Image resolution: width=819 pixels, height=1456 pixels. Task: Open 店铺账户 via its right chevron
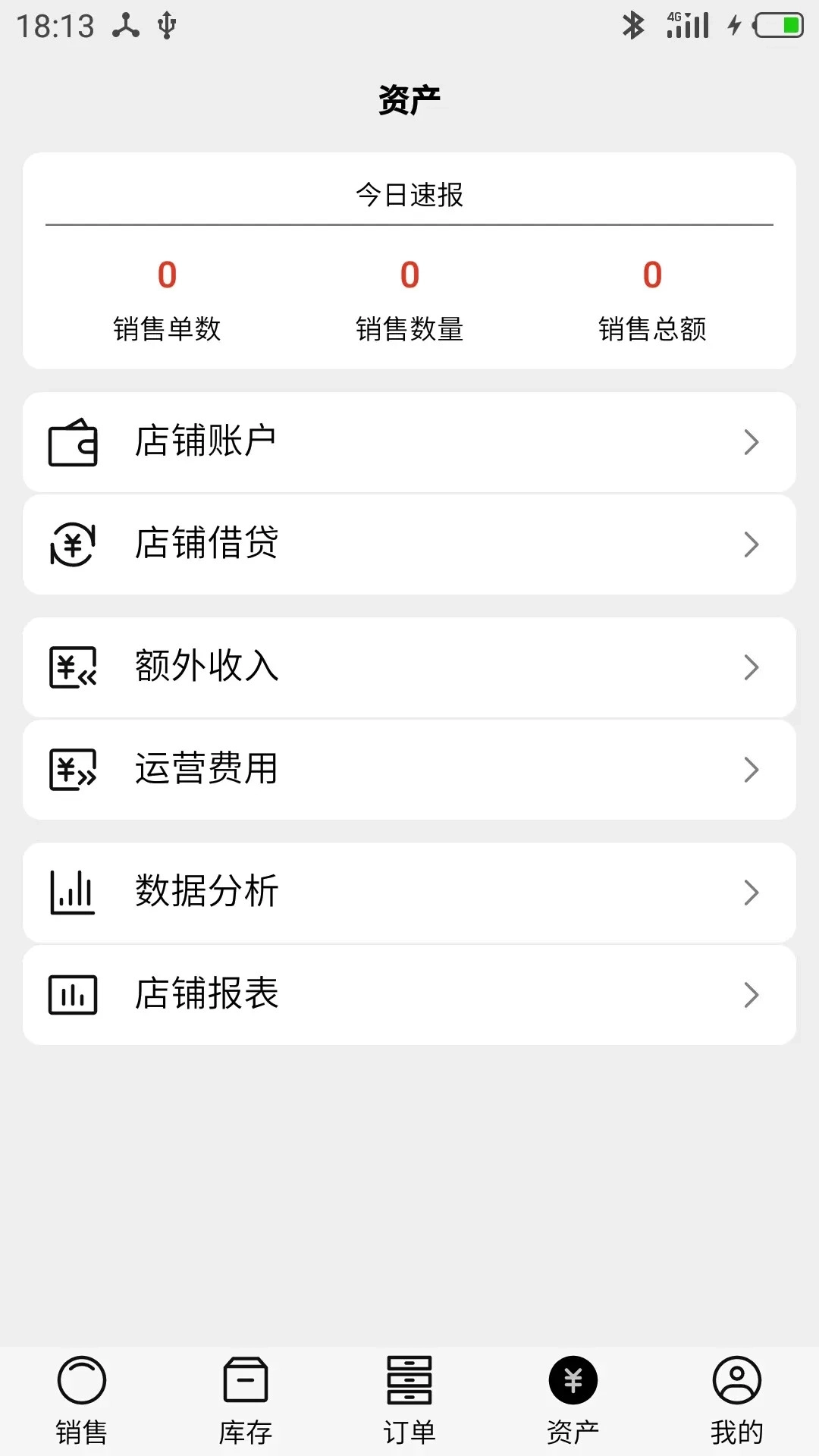pos(752,442)
